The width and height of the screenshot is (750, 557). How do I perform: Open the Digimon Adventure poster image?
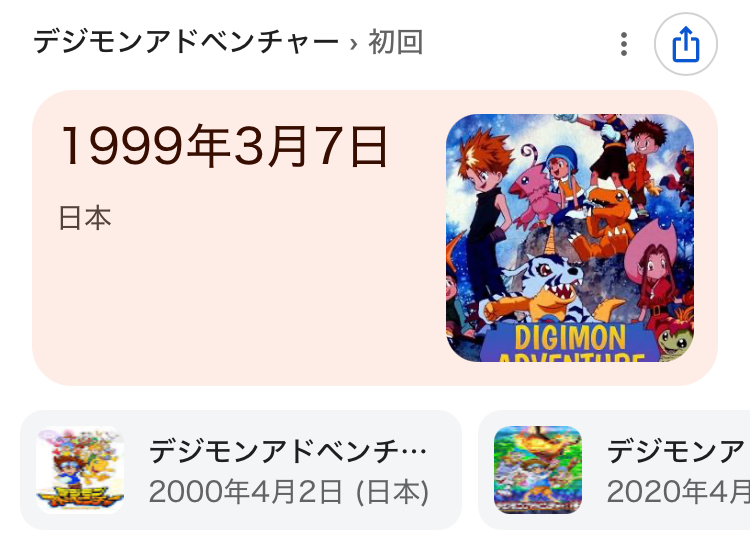click(x=569, y=237)
